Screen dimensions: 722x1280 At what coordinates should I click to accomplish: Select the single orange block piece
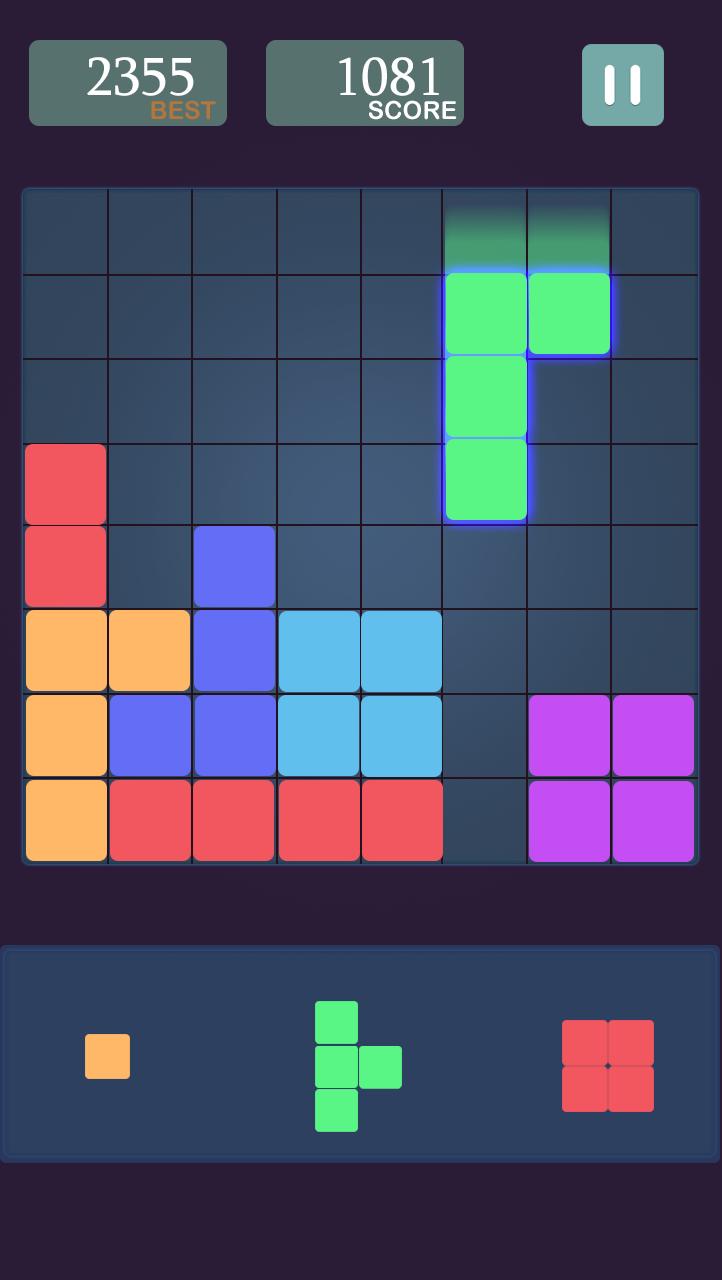[x=107, y=1056]
